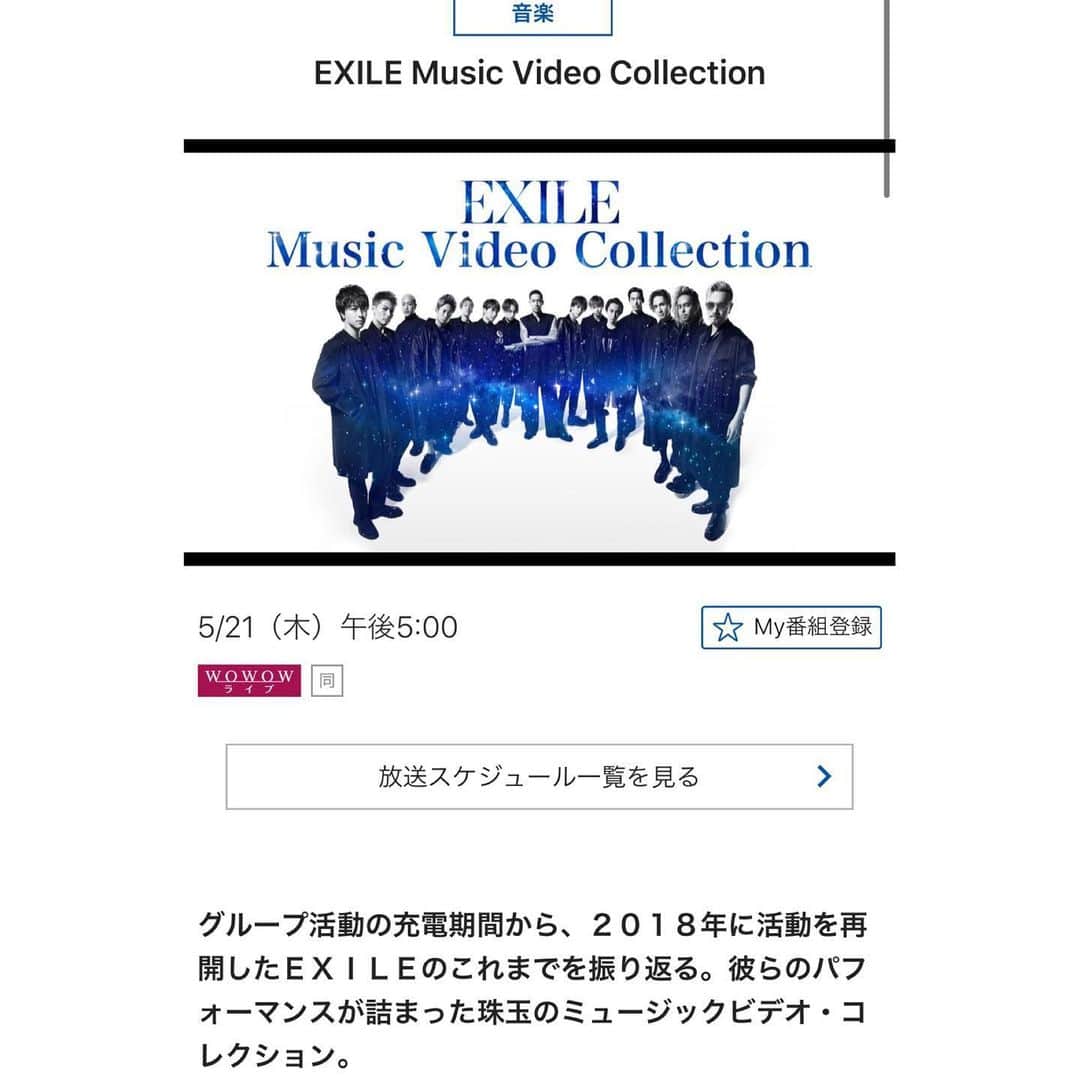Register program with My番組登録

click(x=791, y=627)
